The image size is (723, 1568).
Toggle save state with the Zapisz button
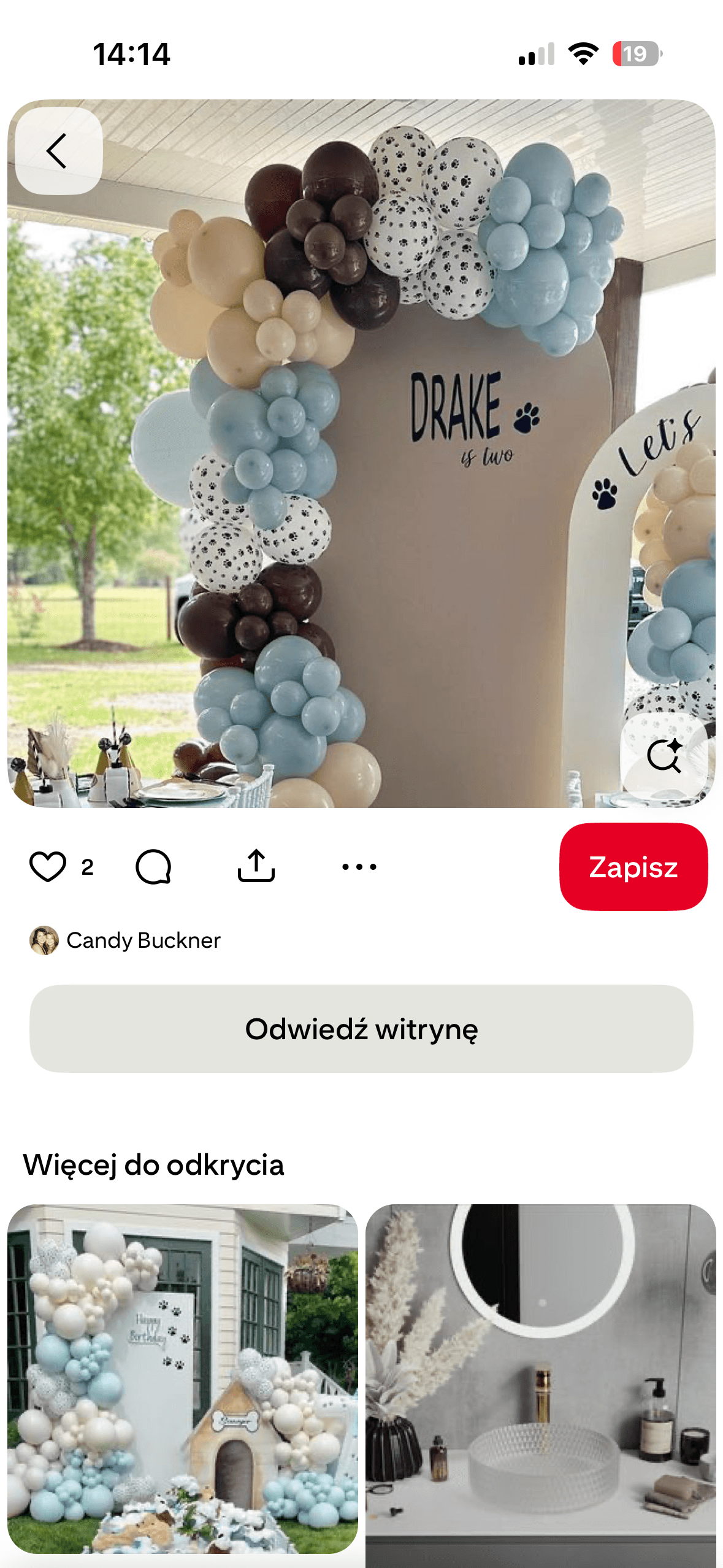633,866
